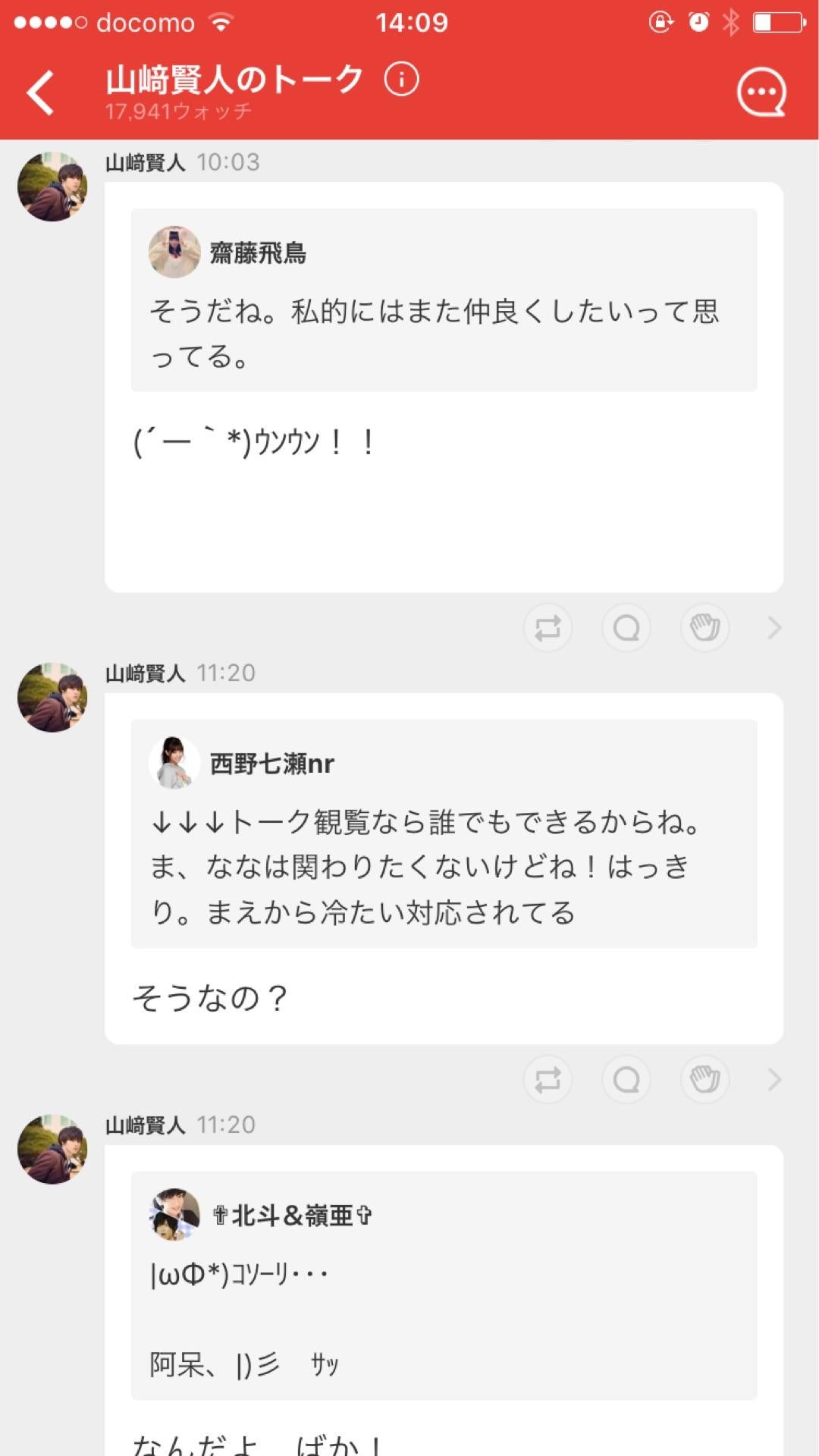The width and height of the screenshot is (819, 1456).
Task: Send a clap reaction to the 10:03 post
Action: (x=704, y=628)
